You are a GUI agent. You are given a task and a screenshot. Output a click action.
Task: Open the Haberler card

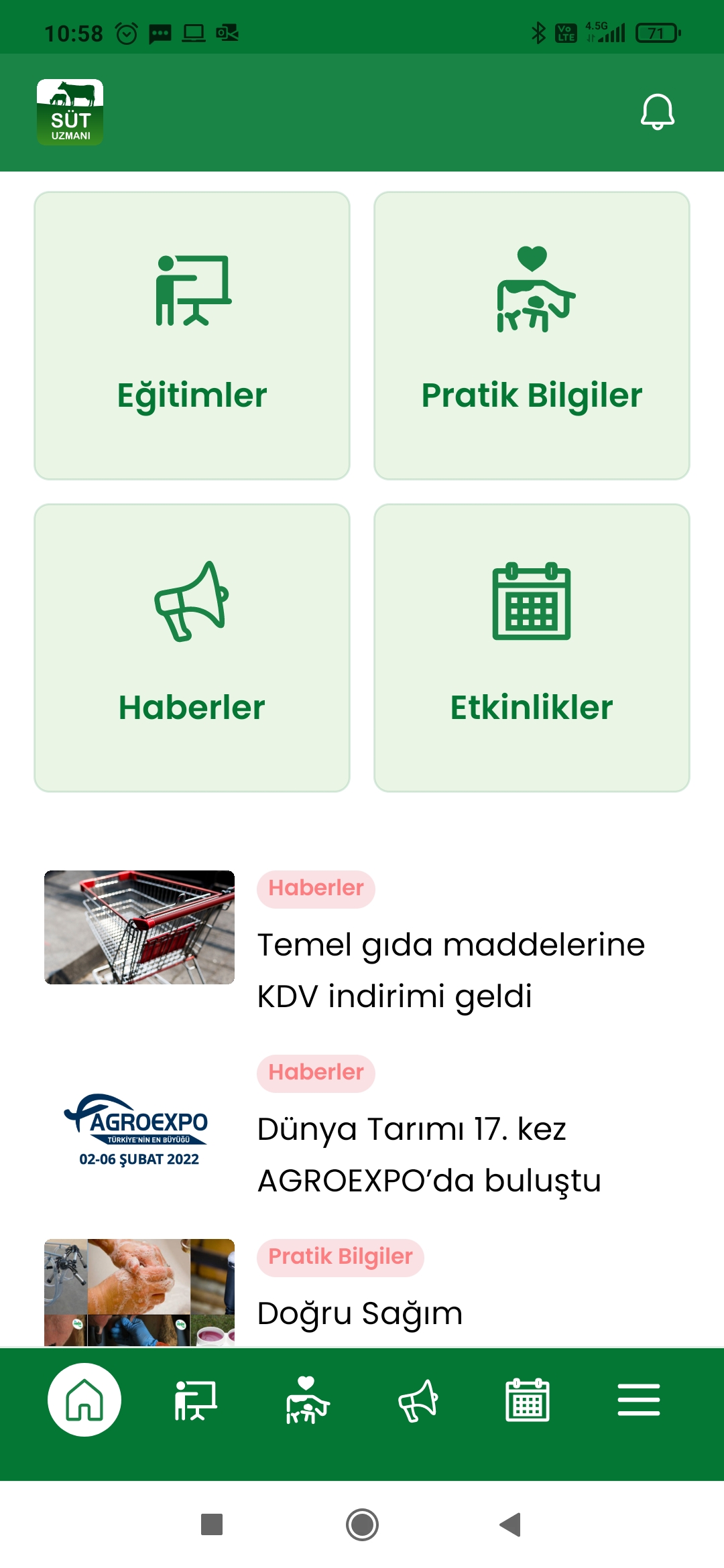192,648
